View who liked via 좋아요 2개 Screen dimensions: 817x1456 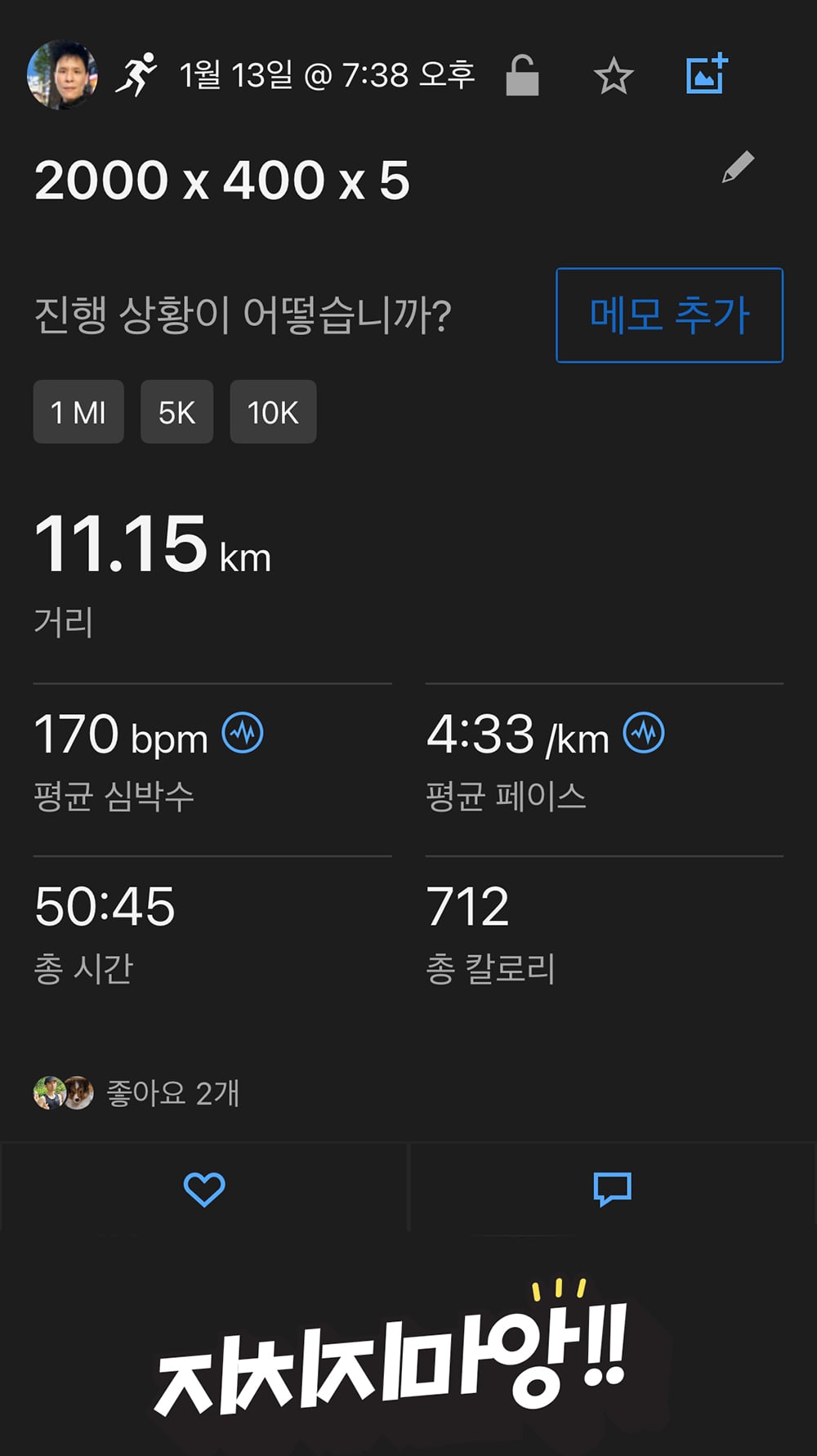[x=136, y=1092]
